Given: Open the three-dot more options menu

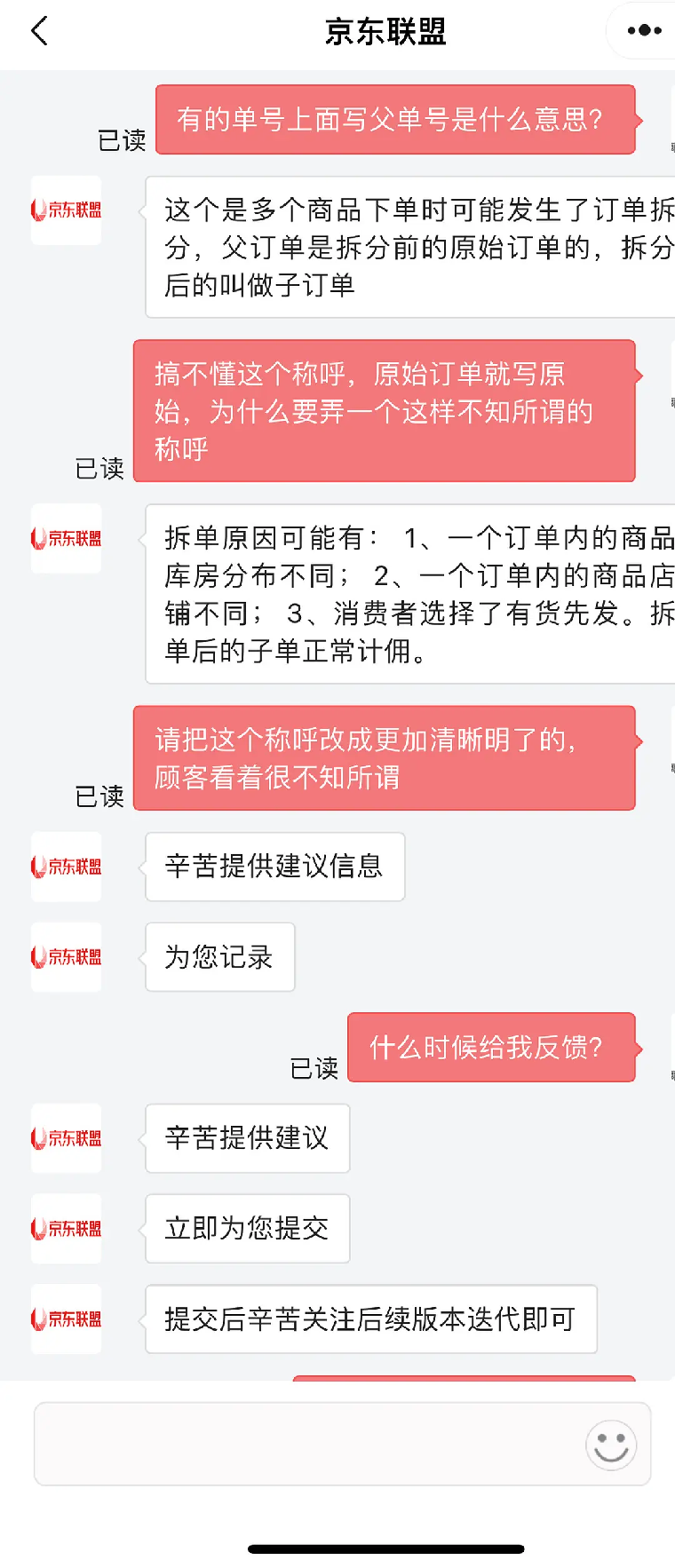Looking at the screenshot, I should click(x=644, y=31).
